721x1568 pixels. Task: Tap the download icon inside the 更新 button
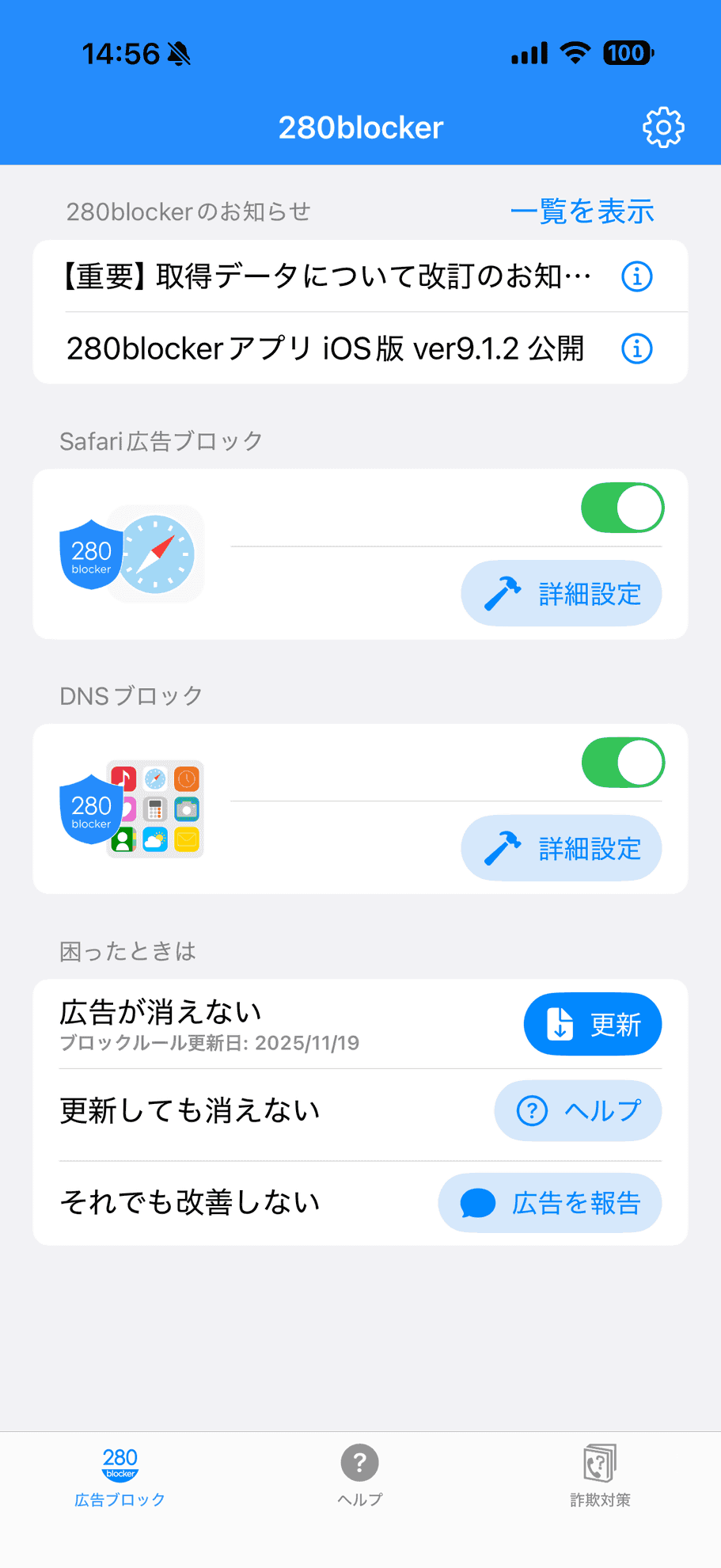559,1024
